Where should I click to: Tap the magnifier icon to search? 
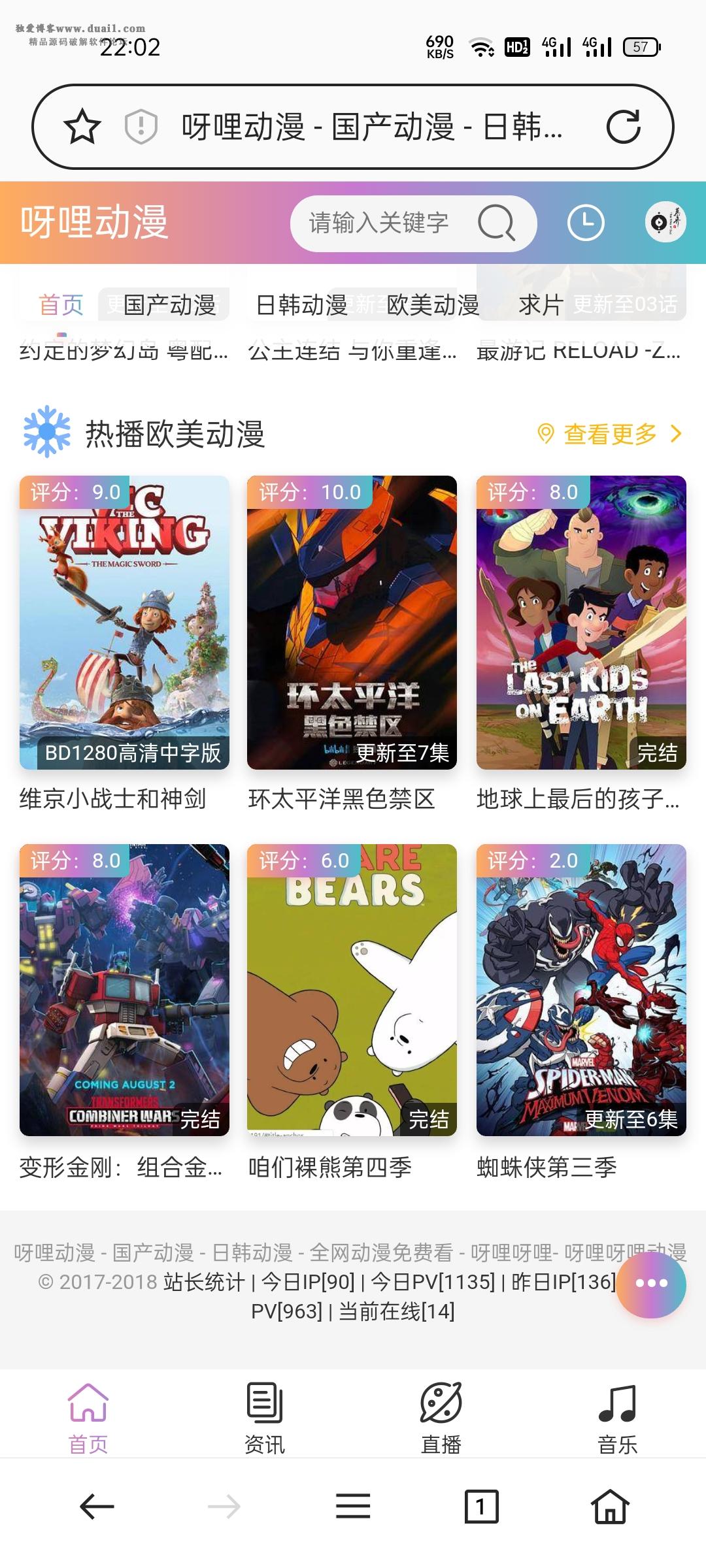point(497,223)
